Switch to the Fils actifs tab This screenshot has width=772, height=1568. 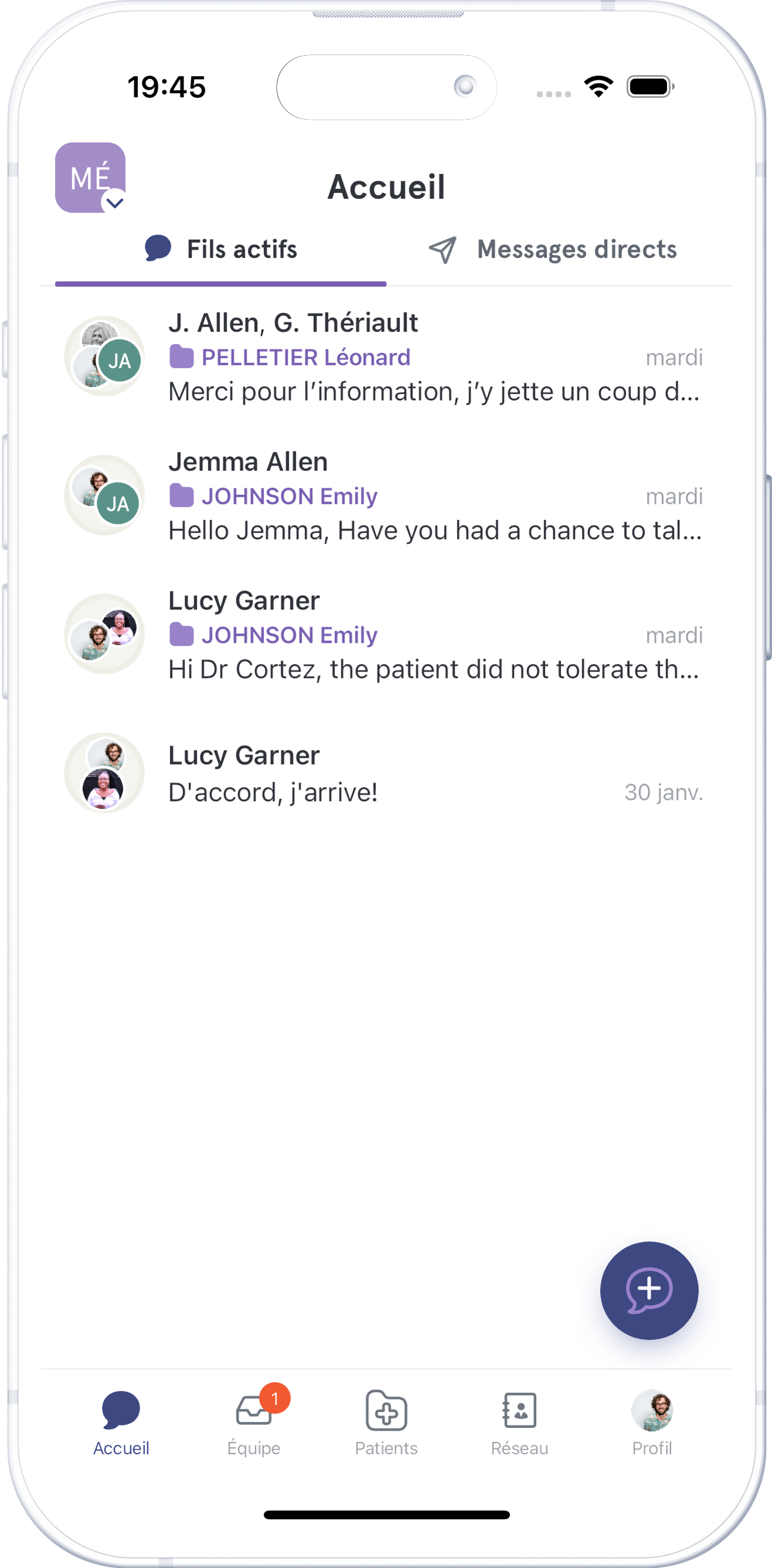221,250
